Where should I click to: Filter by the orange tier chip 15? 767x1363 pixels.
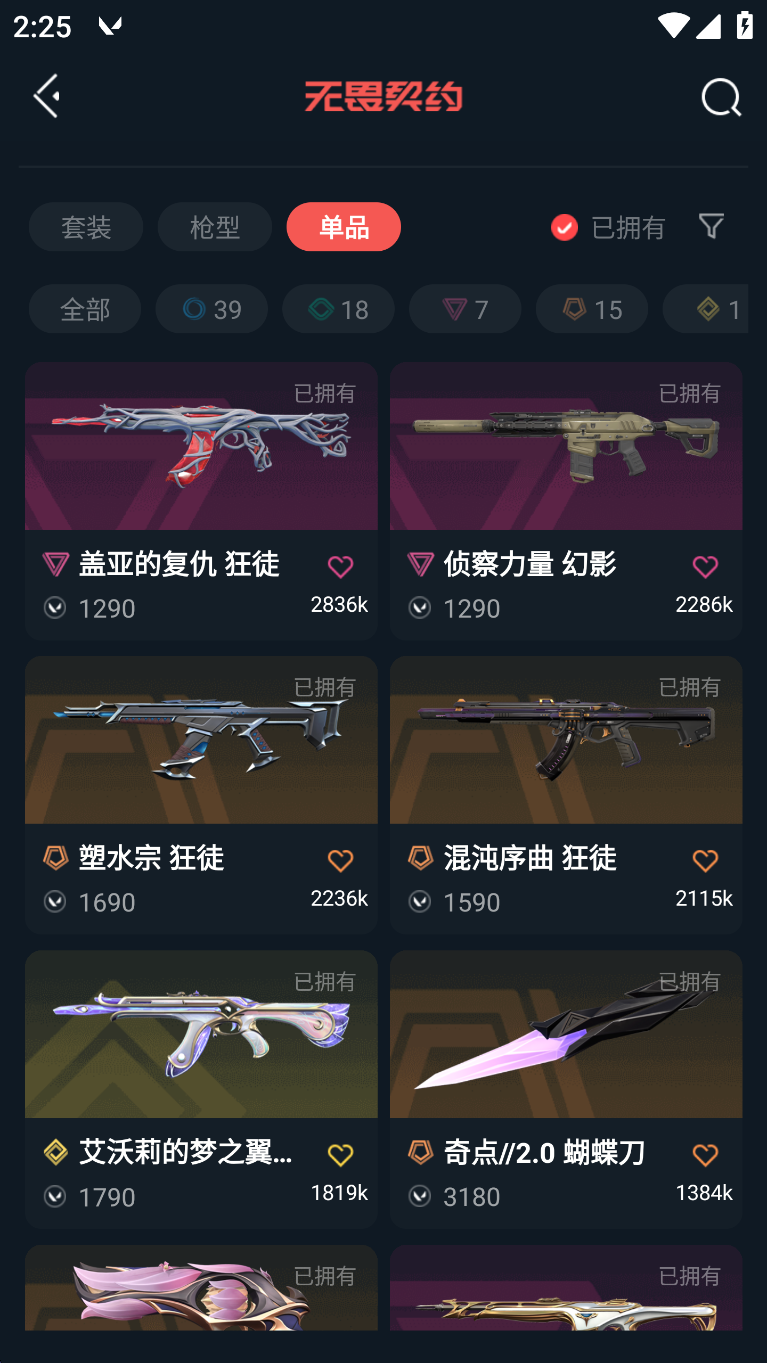592,309
